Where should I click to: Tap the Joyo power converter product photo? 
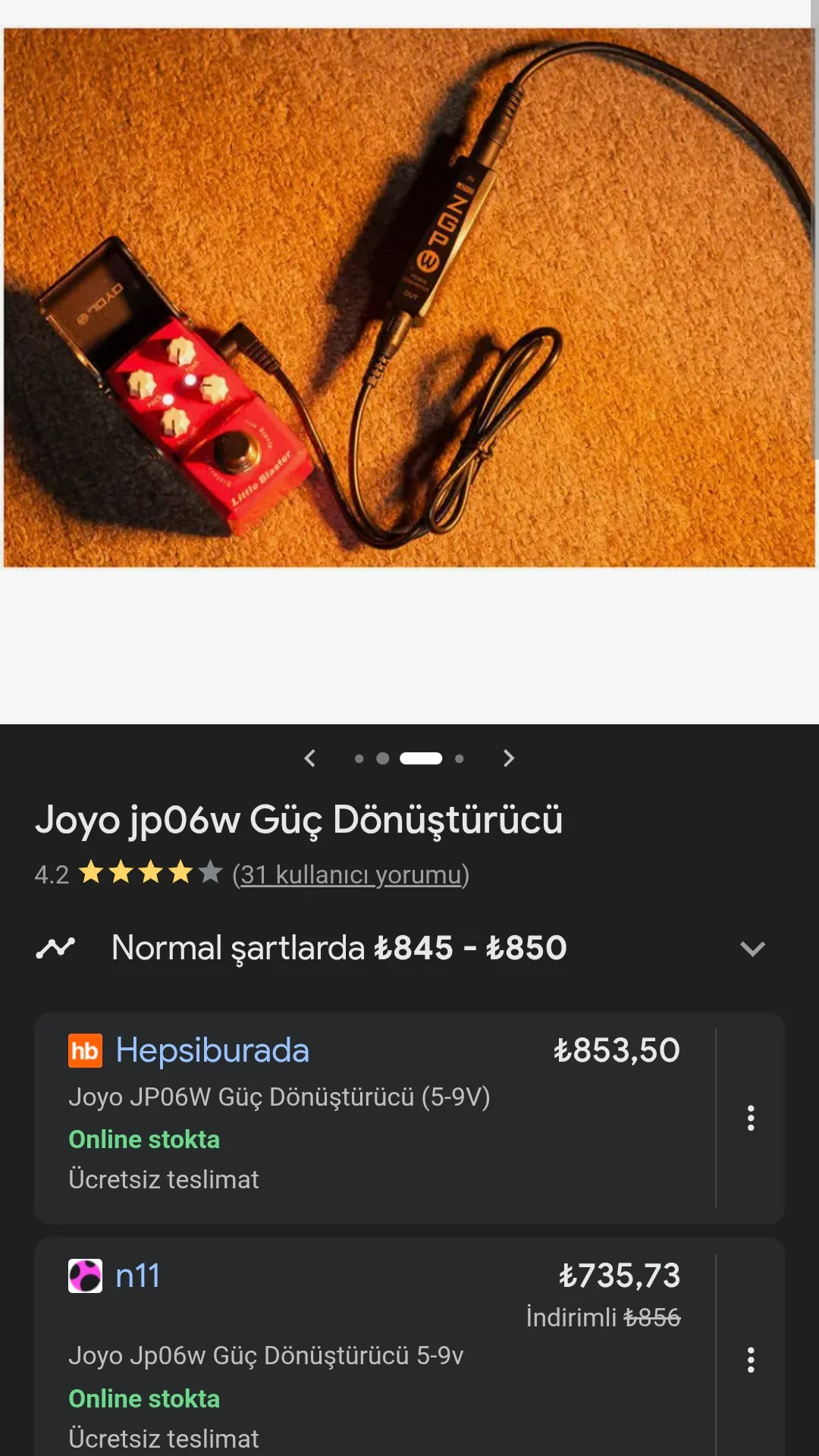(x=409, y=298)
